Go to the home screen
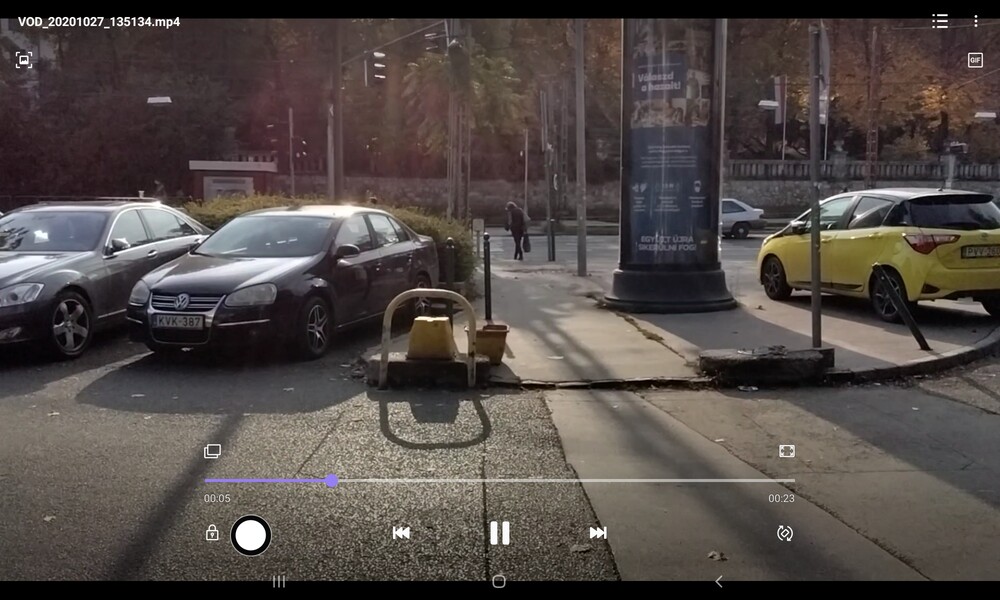 (499, 581)
